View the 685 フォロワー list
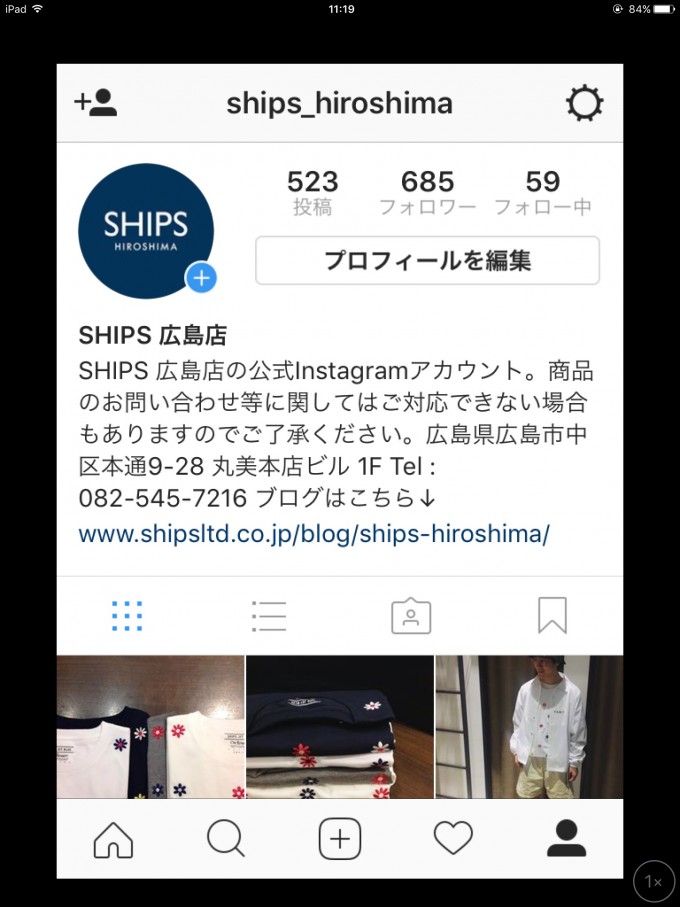 (x=427, y=193)
